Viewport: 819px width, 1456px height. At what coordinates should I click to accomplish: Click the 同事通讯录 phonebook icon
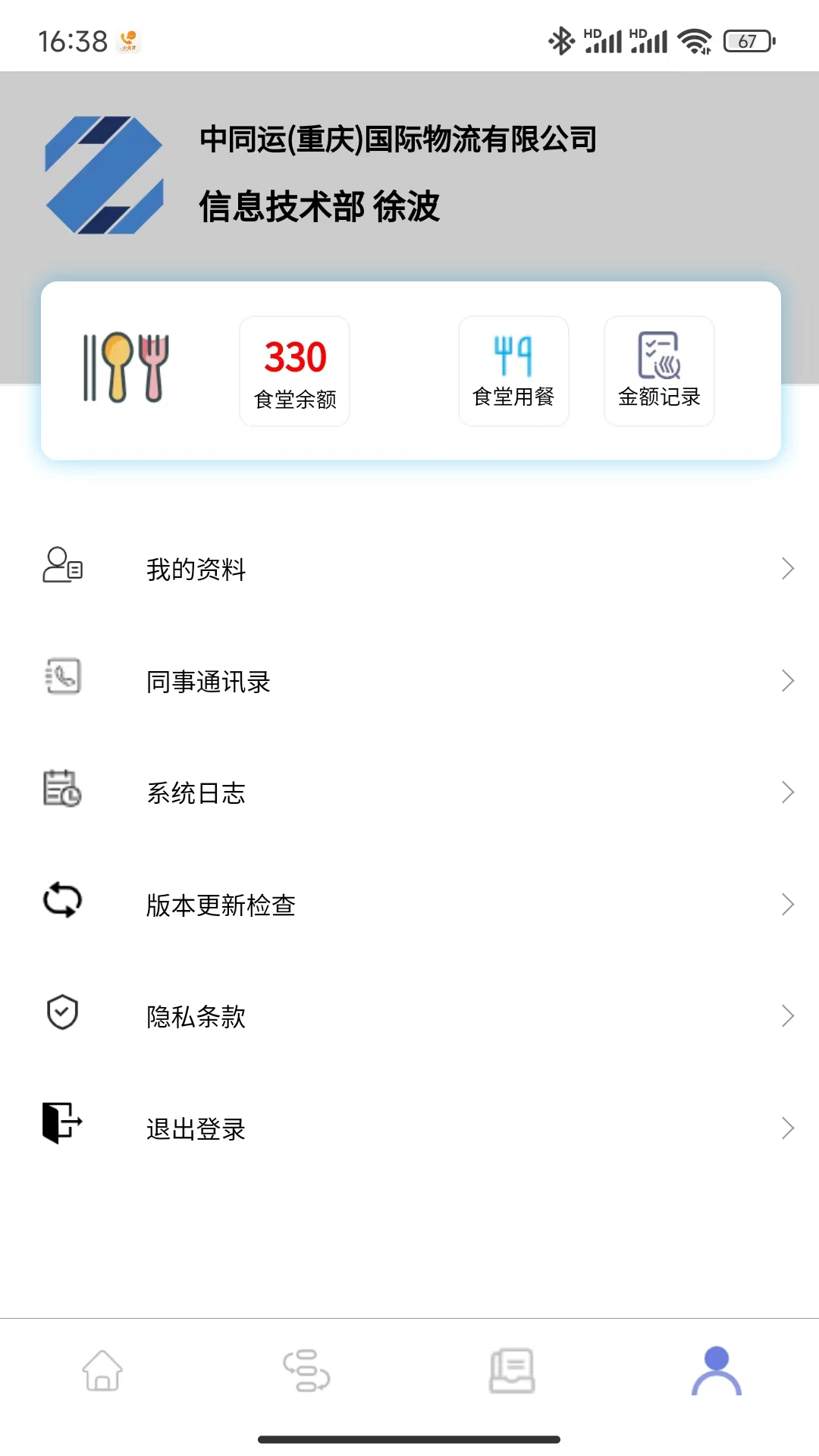click(x=63, y=677)
